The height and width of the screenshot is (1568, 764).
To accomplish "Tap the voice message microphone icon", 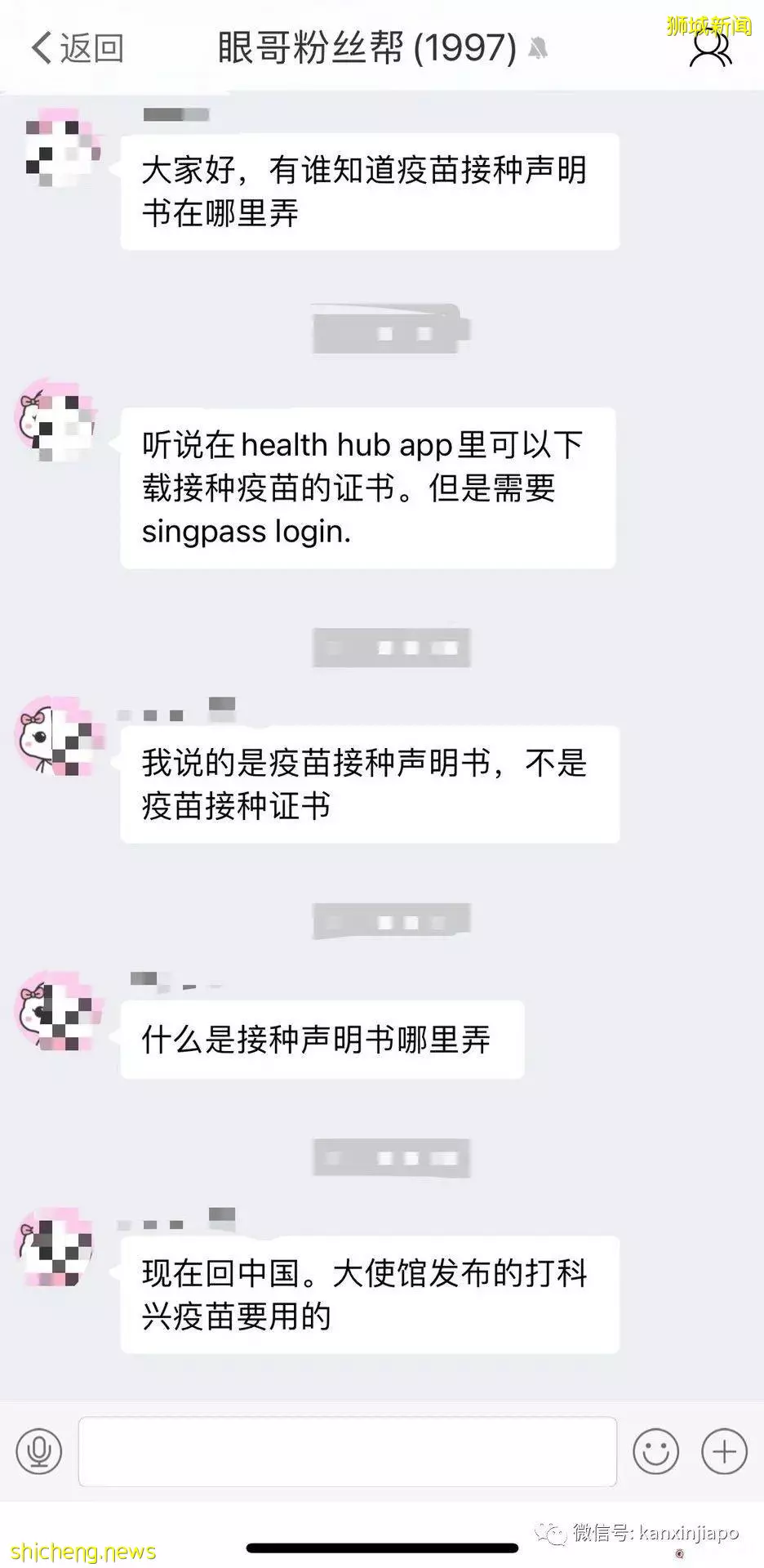I will (x=39, y=1451).
